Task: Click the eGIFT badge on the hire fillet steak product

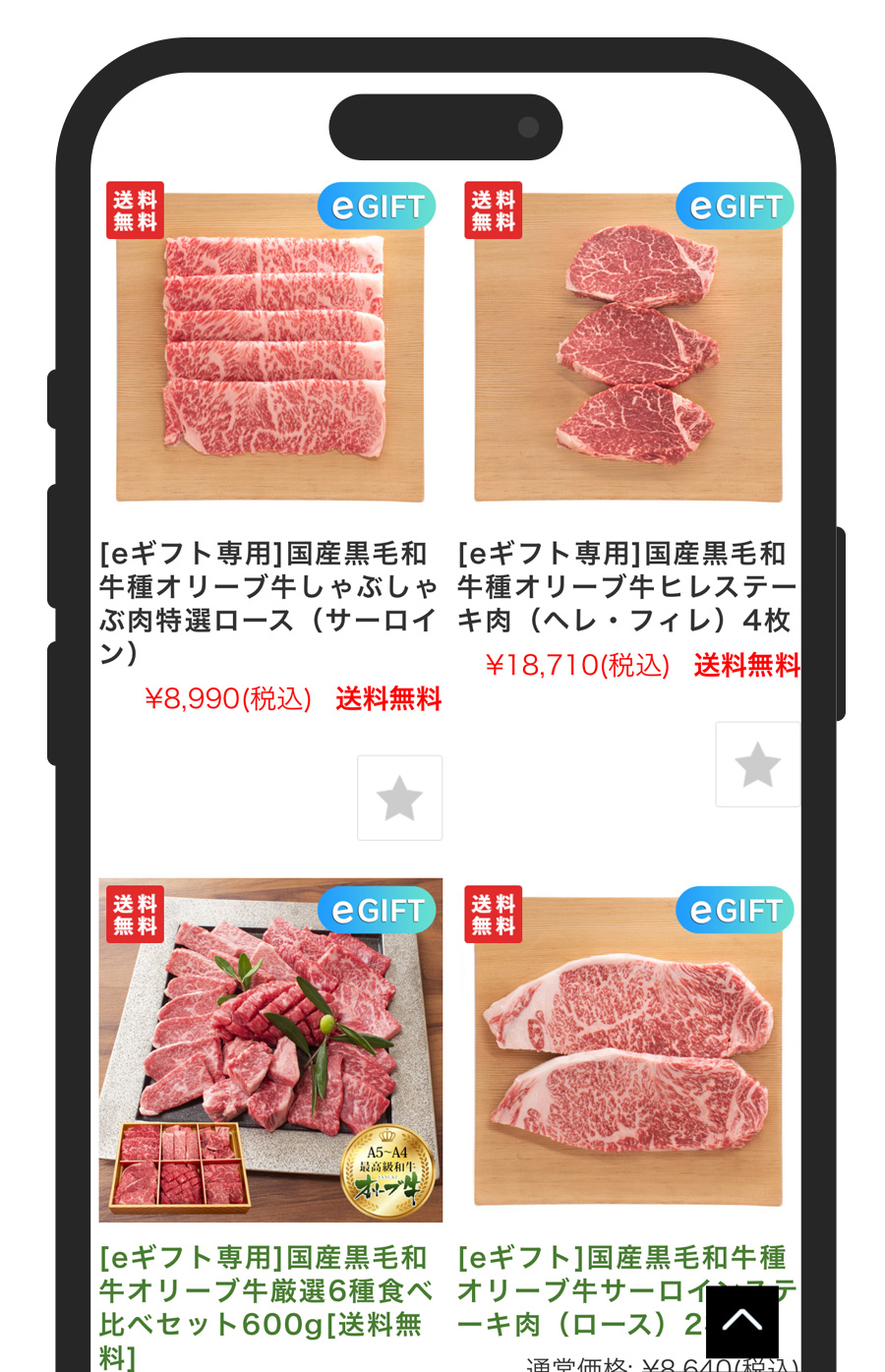Action: coord(735,207)
